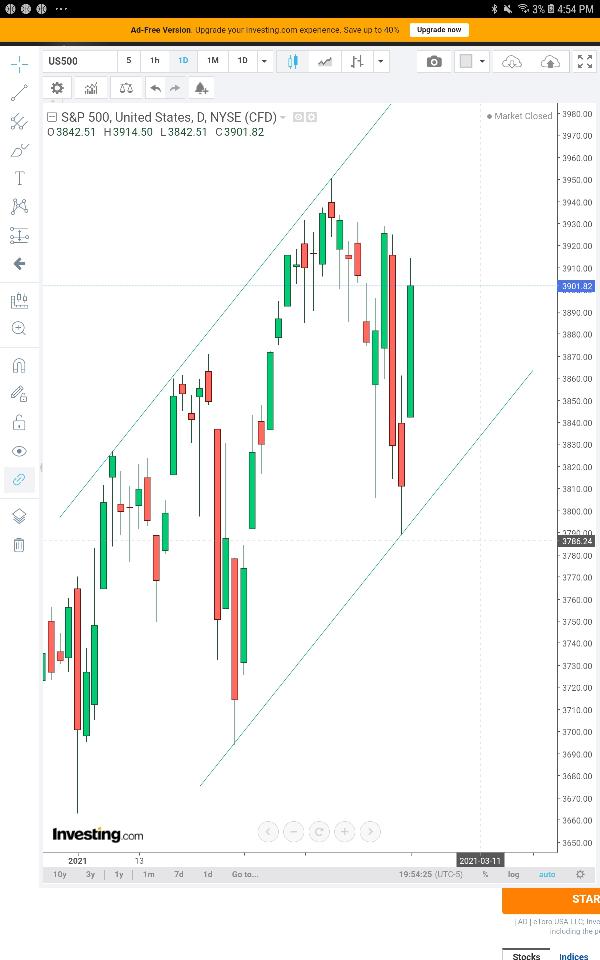Screen dimensions: 600x960
Task: Undo the last chart action
Action: click(156, 88)
